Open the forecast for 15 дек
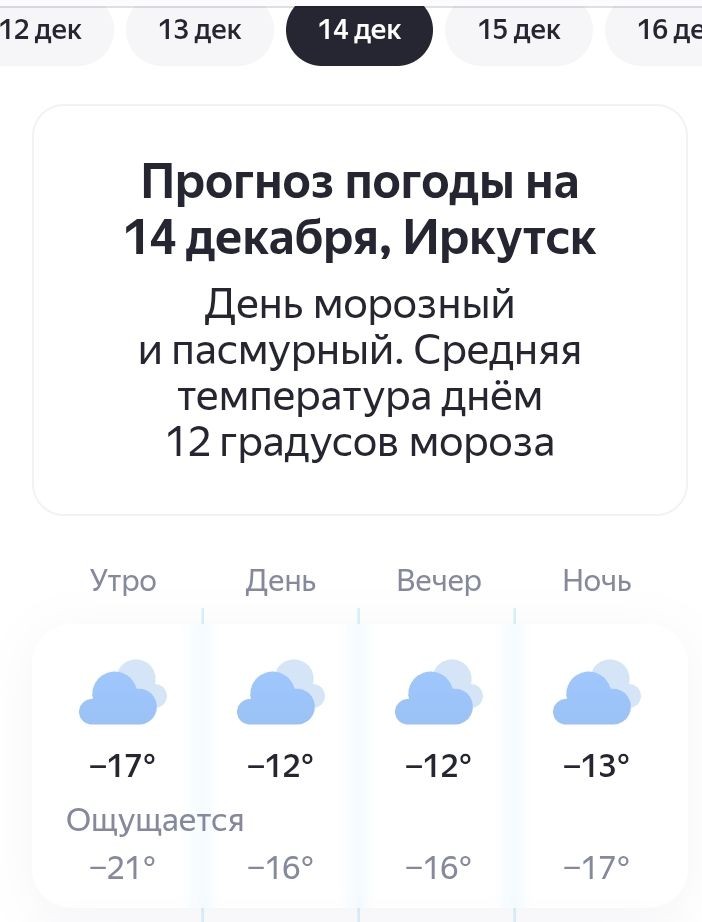Screen dimensions: 702x922 (518, 31)
